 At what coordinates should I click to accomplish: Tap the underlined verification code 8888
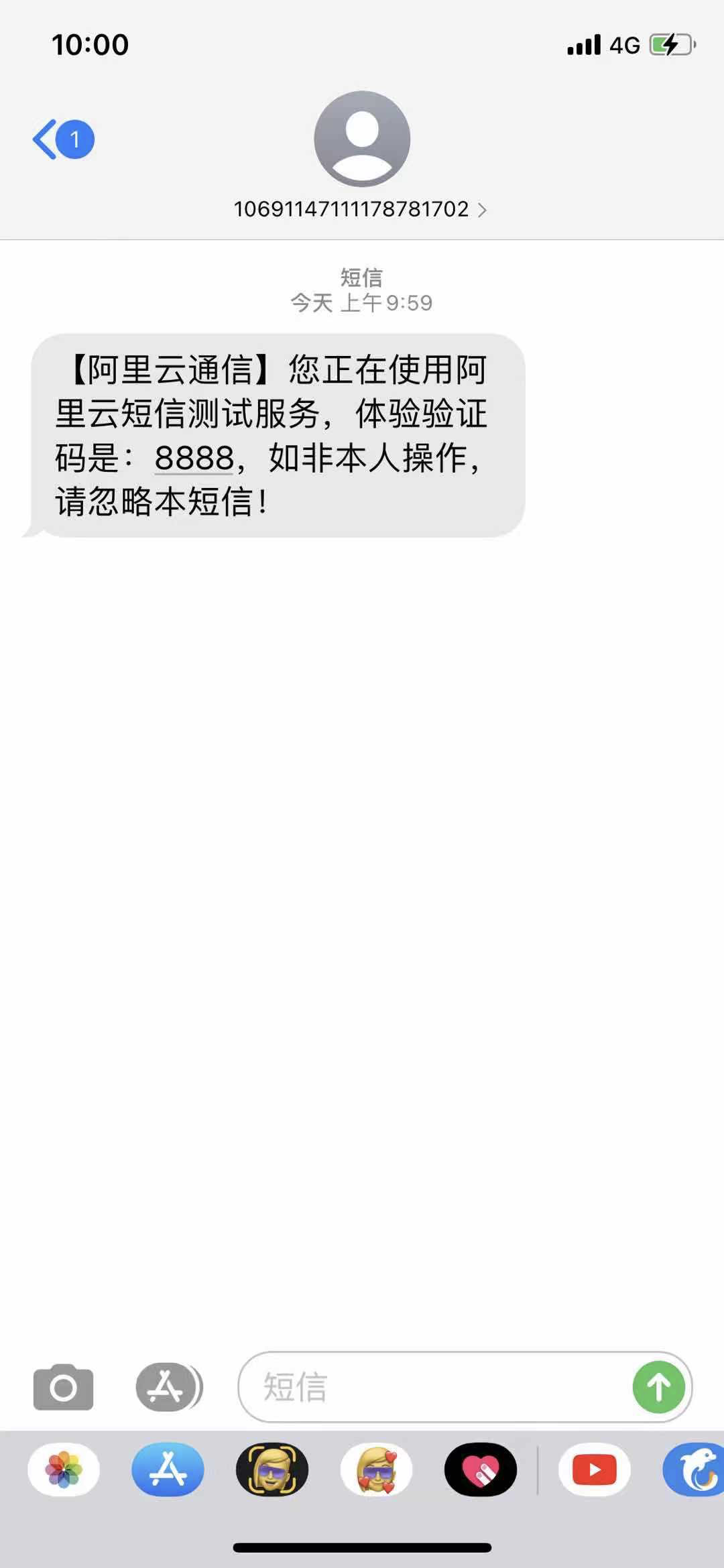point(194,459)
